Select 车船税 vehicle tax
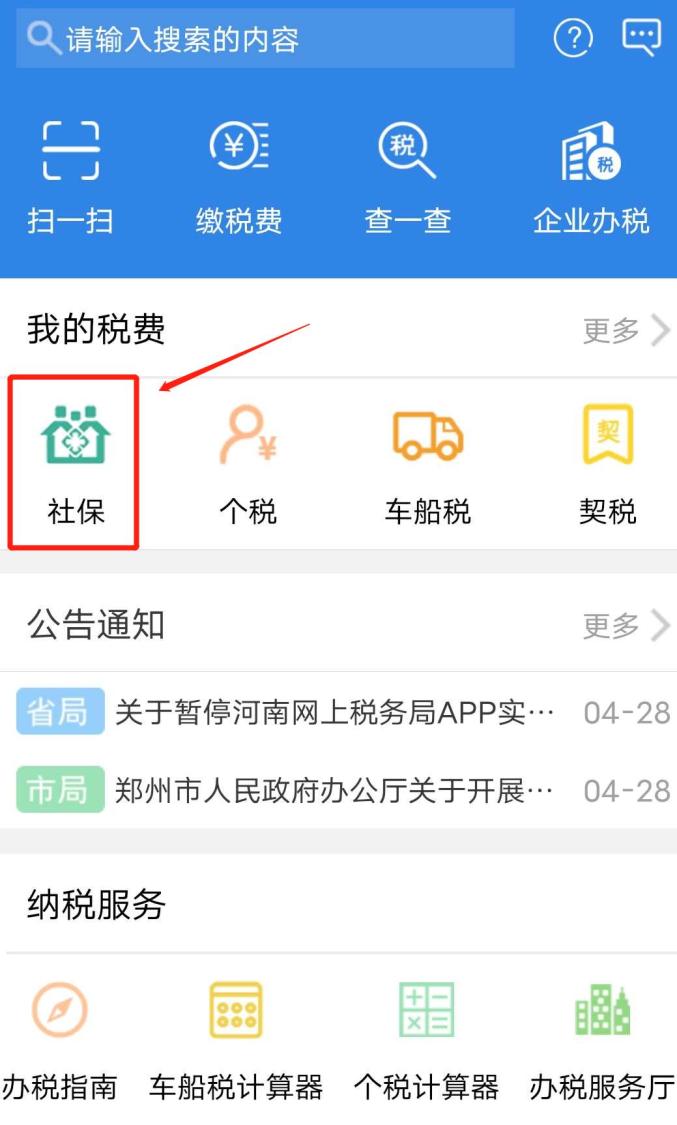The image size is (677, 1125). [427, 463]
